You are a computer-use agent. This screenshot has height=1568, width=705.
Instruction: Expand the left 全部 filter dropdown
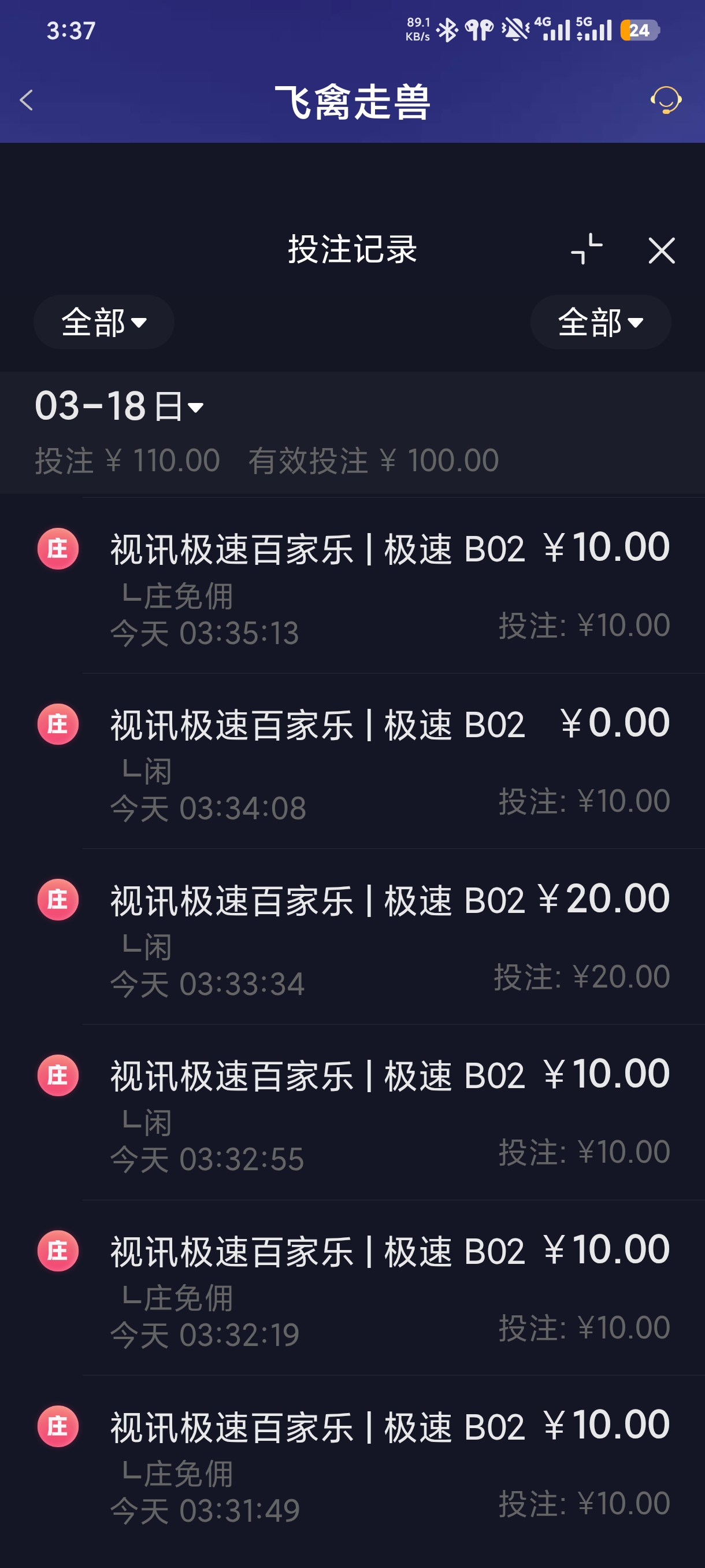(104, 322)
